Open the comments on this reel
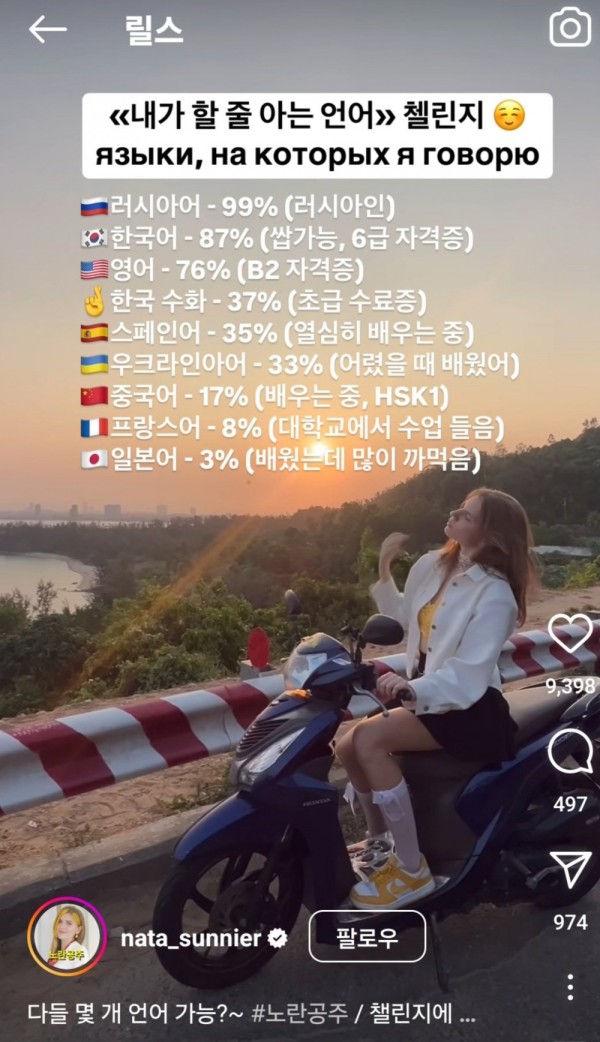This screenshot has width=600, height=1042. coord(571,752)
